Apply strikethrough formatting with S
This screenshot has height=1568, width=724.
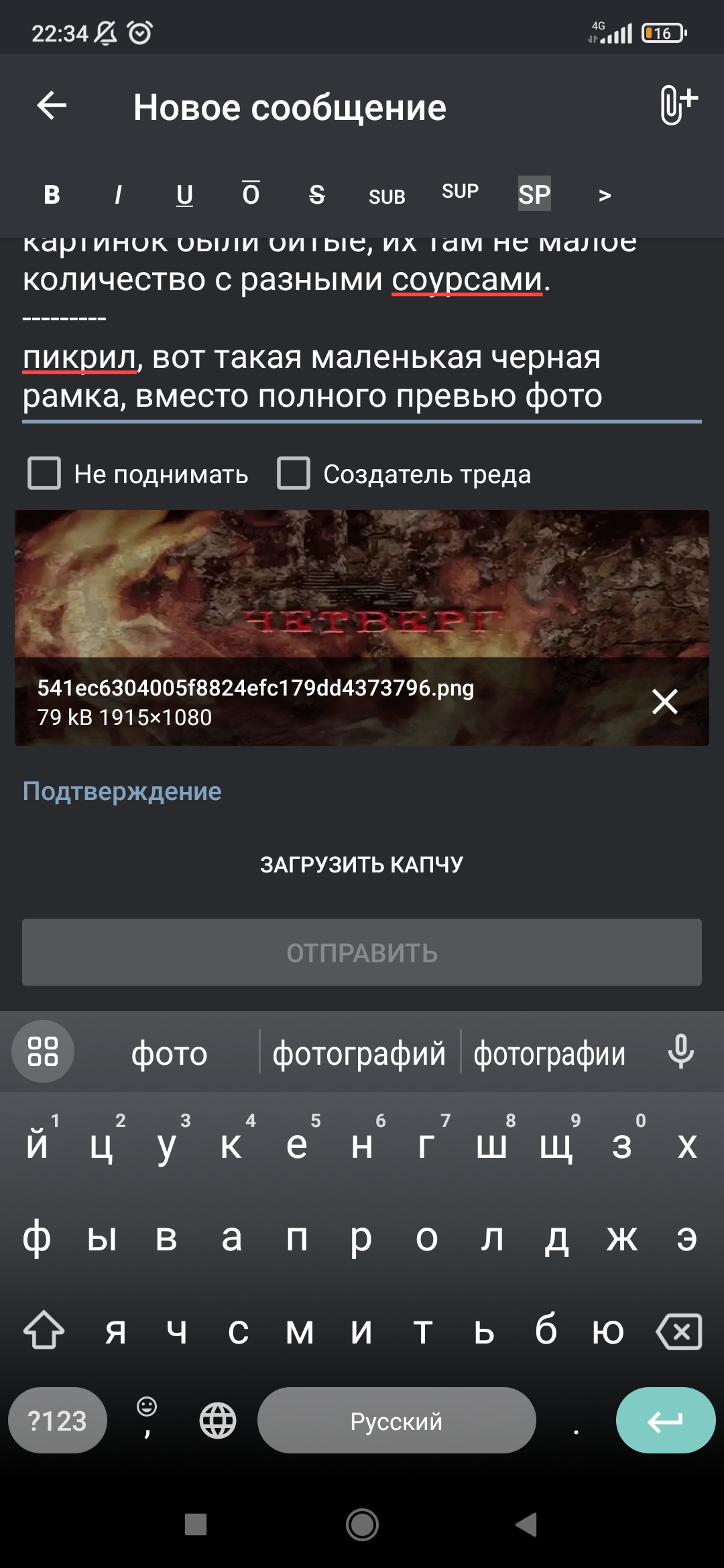click(316, 195)
